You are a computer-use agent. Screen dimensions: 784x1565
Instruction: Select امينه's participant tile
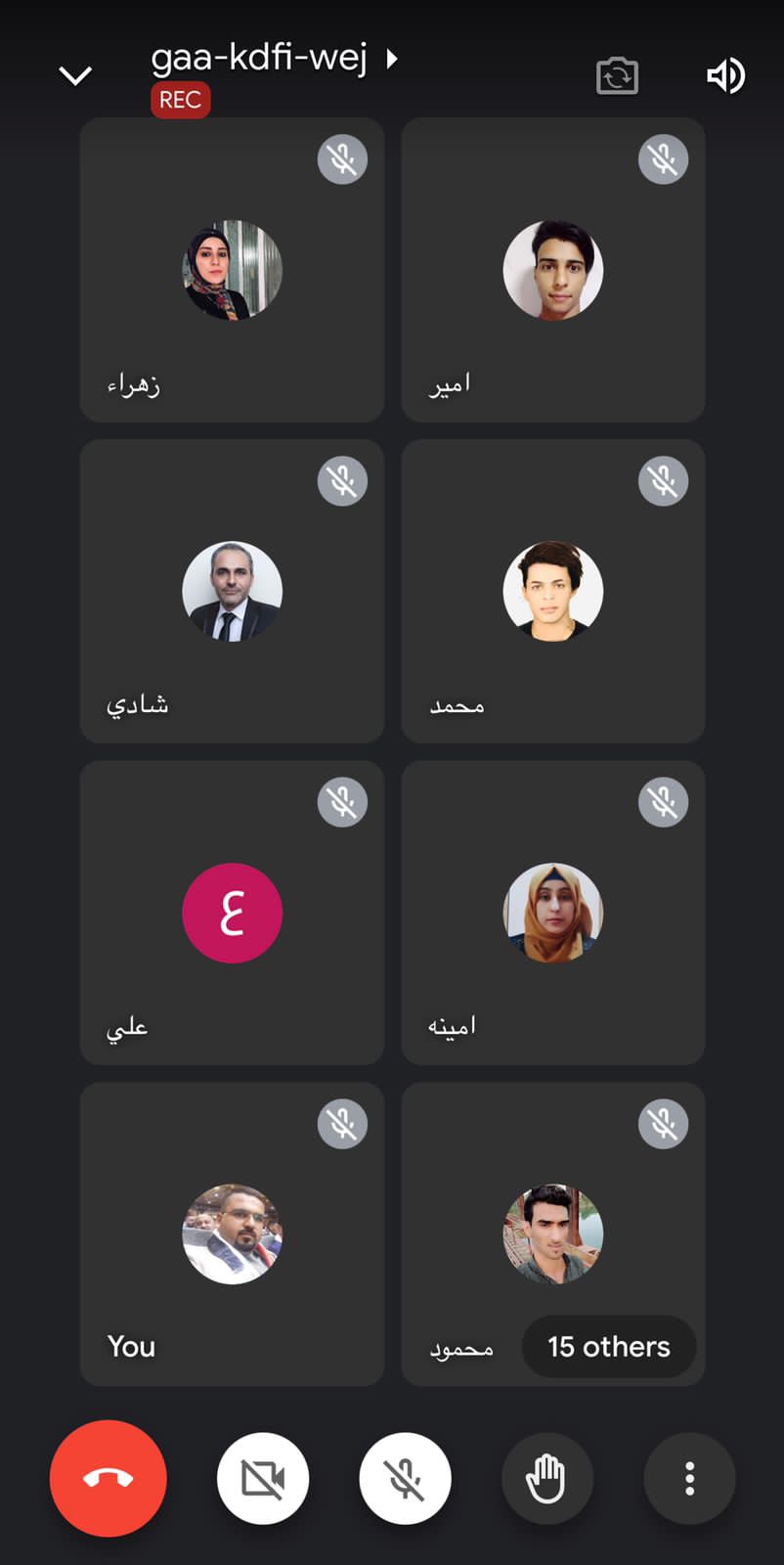coord(552,913)
